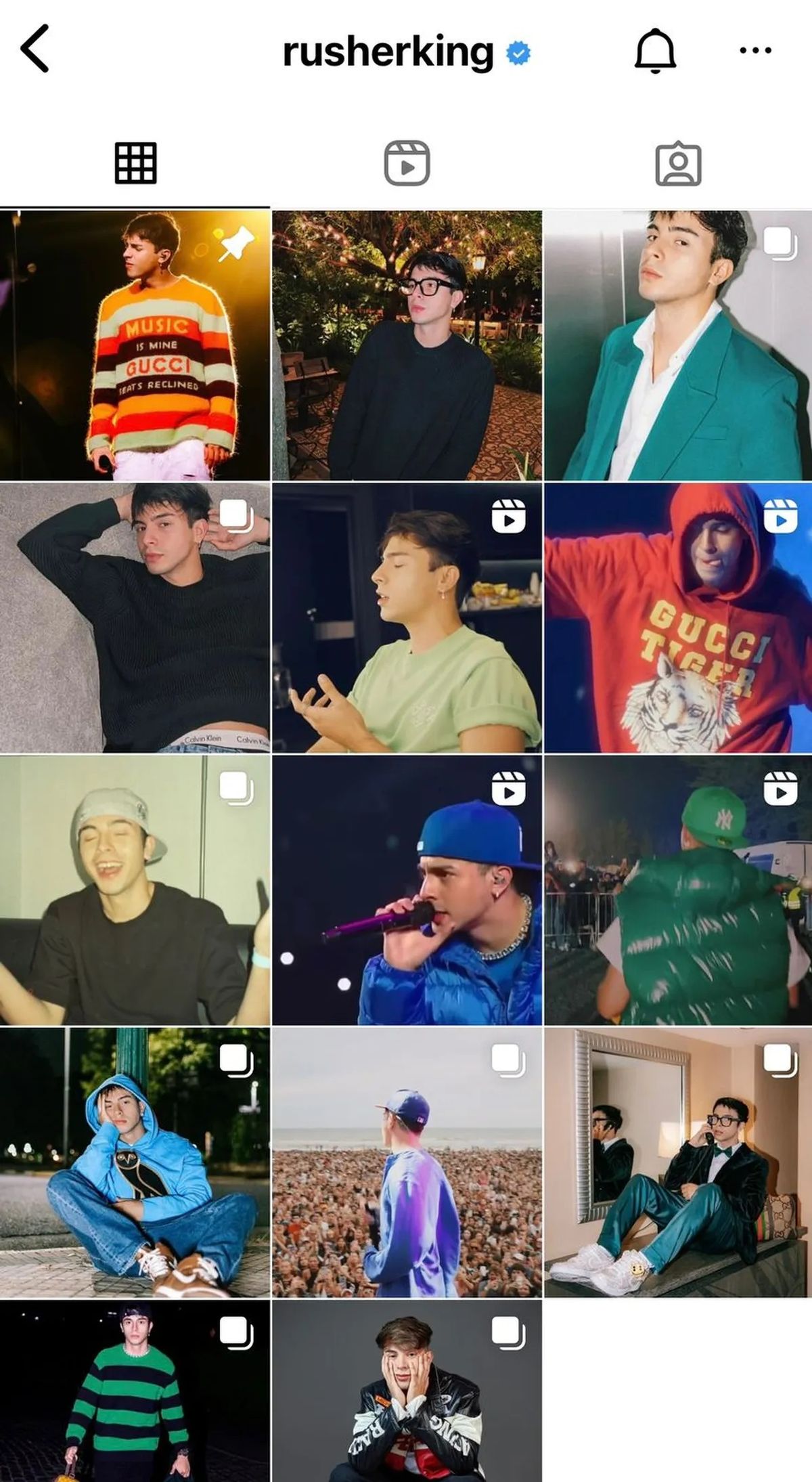The height and width of the screenshot is (1482, 812).
Task: Open the green puffer vest reel
Action: click(678, 890)
